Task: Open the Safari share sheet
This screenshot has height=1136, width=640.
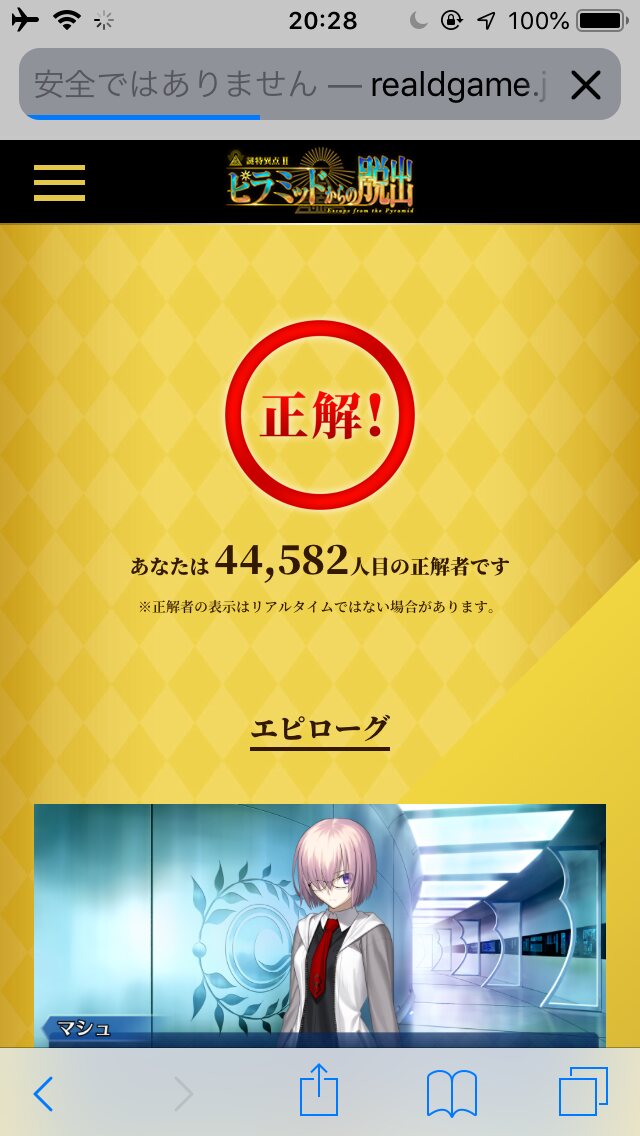Action: click(320, 1091)
